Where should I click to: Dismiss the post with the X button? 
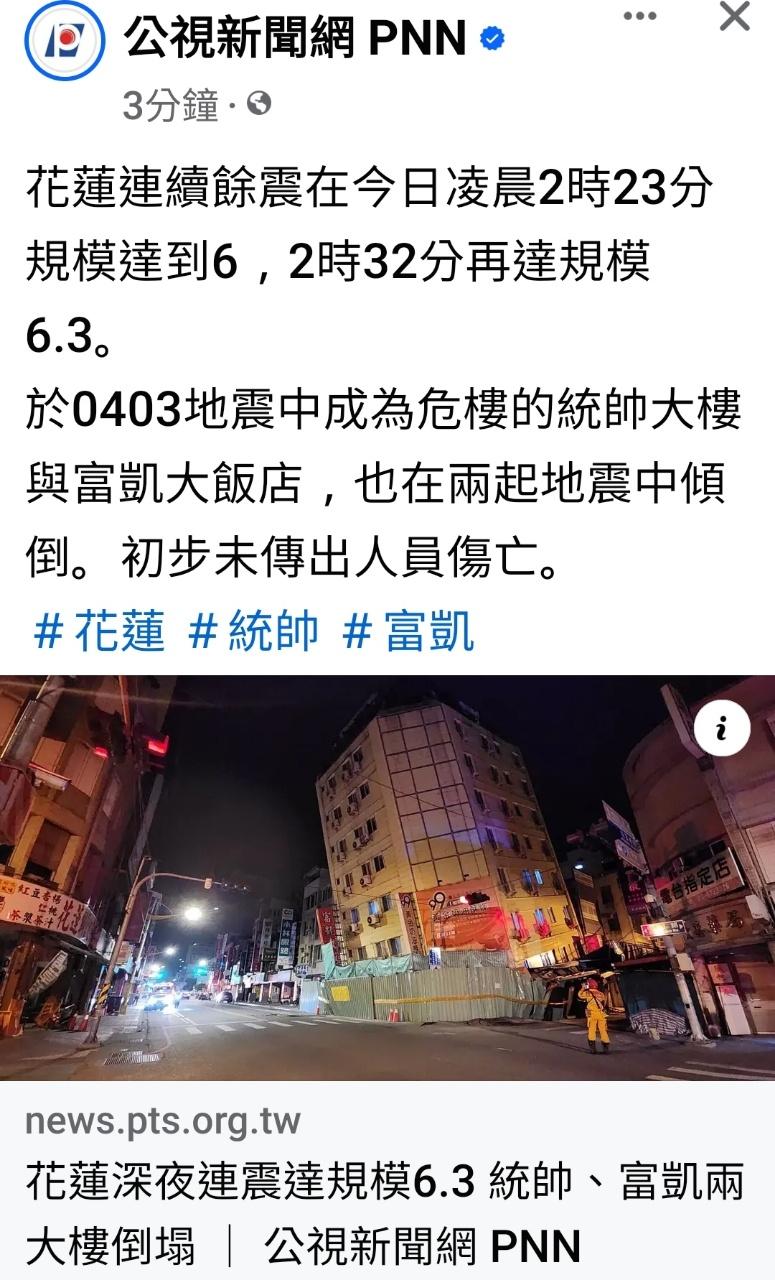735,16
